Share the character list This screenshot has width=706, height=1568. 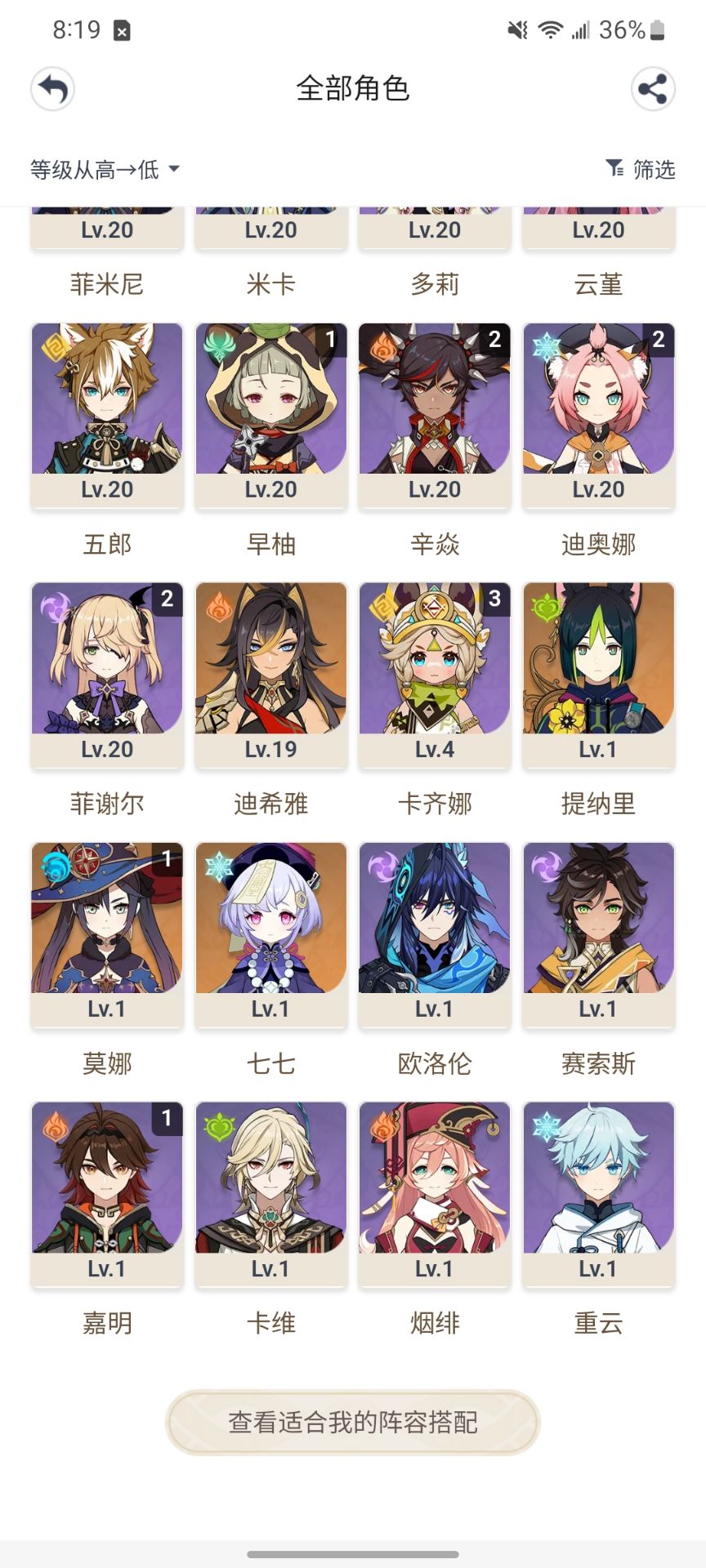click(653, 89)
